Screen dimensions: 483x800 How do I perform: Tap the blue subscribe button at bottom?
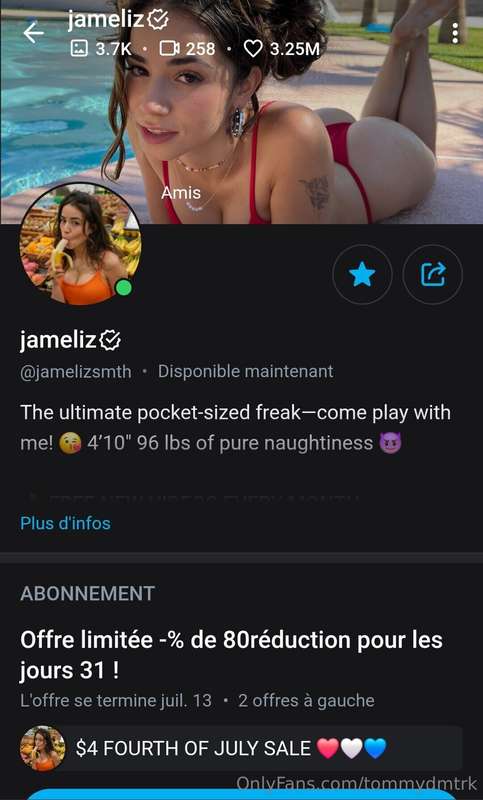(241, 795)
